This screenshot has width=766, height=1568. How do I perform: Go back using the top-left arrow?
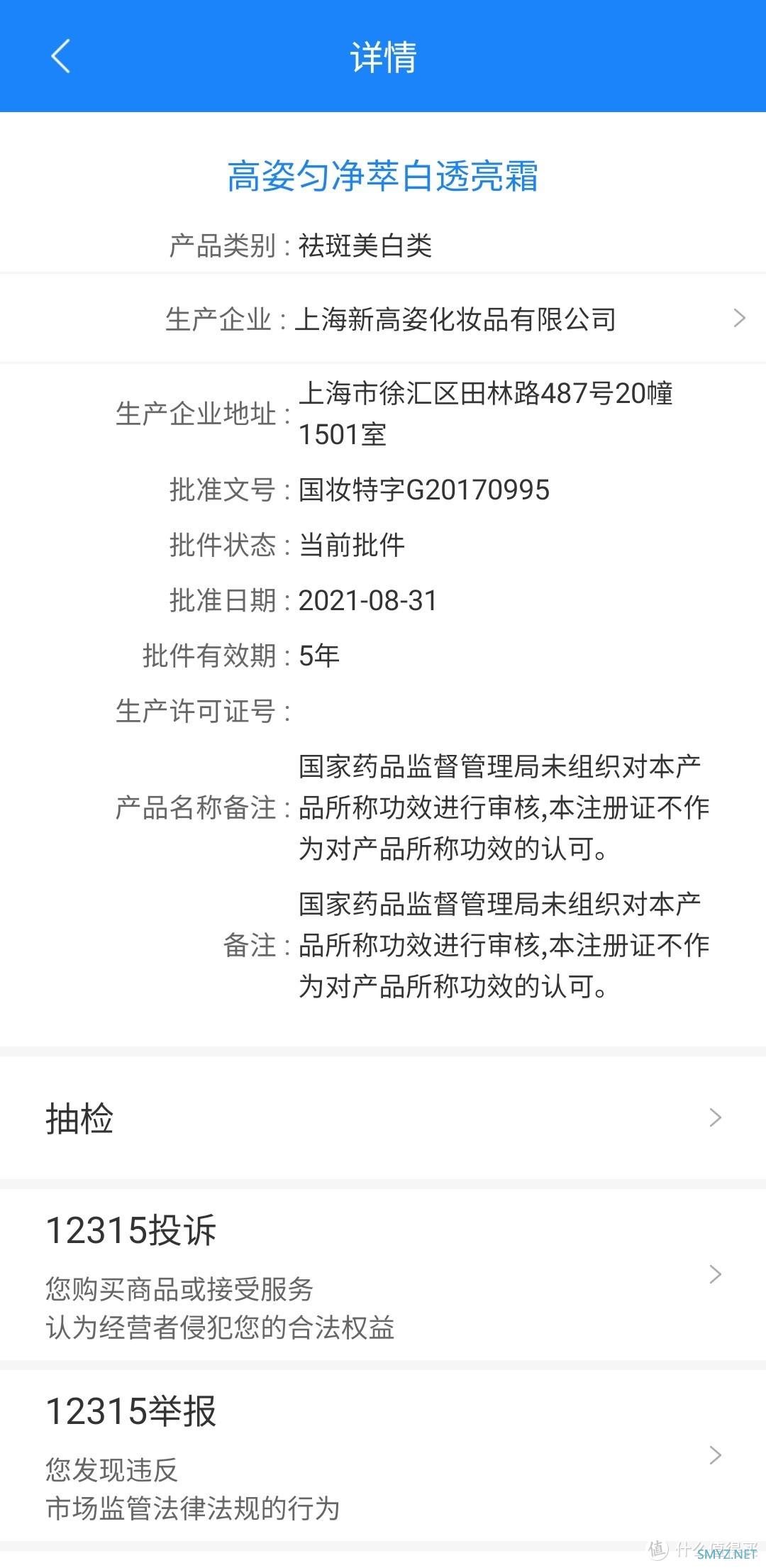point(61,57)
